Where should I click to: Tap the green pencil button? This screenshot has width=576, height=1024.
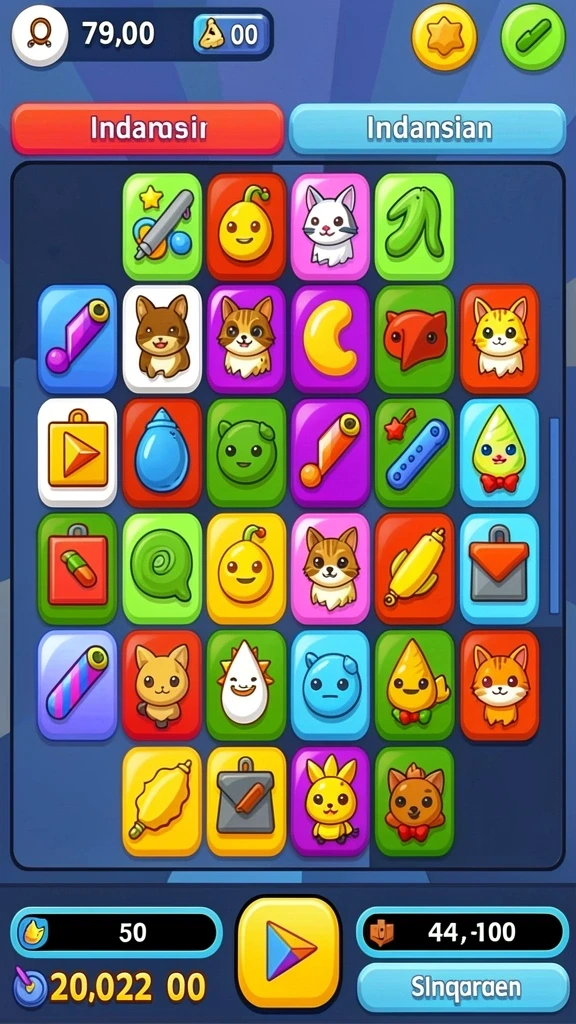533,37
